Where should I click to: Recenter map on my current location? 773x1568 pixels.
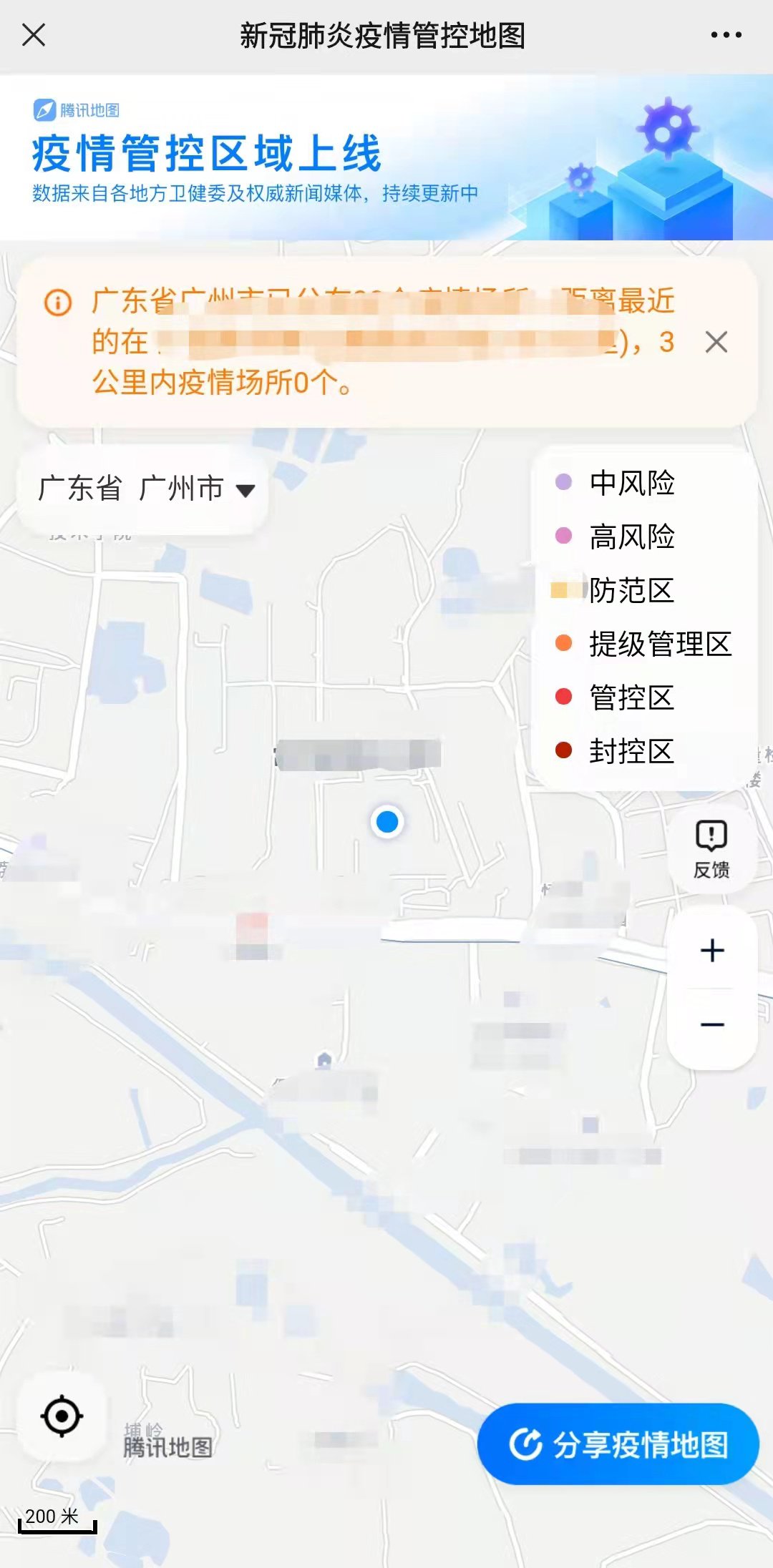pyautogui.click(x=62, y=1416)
